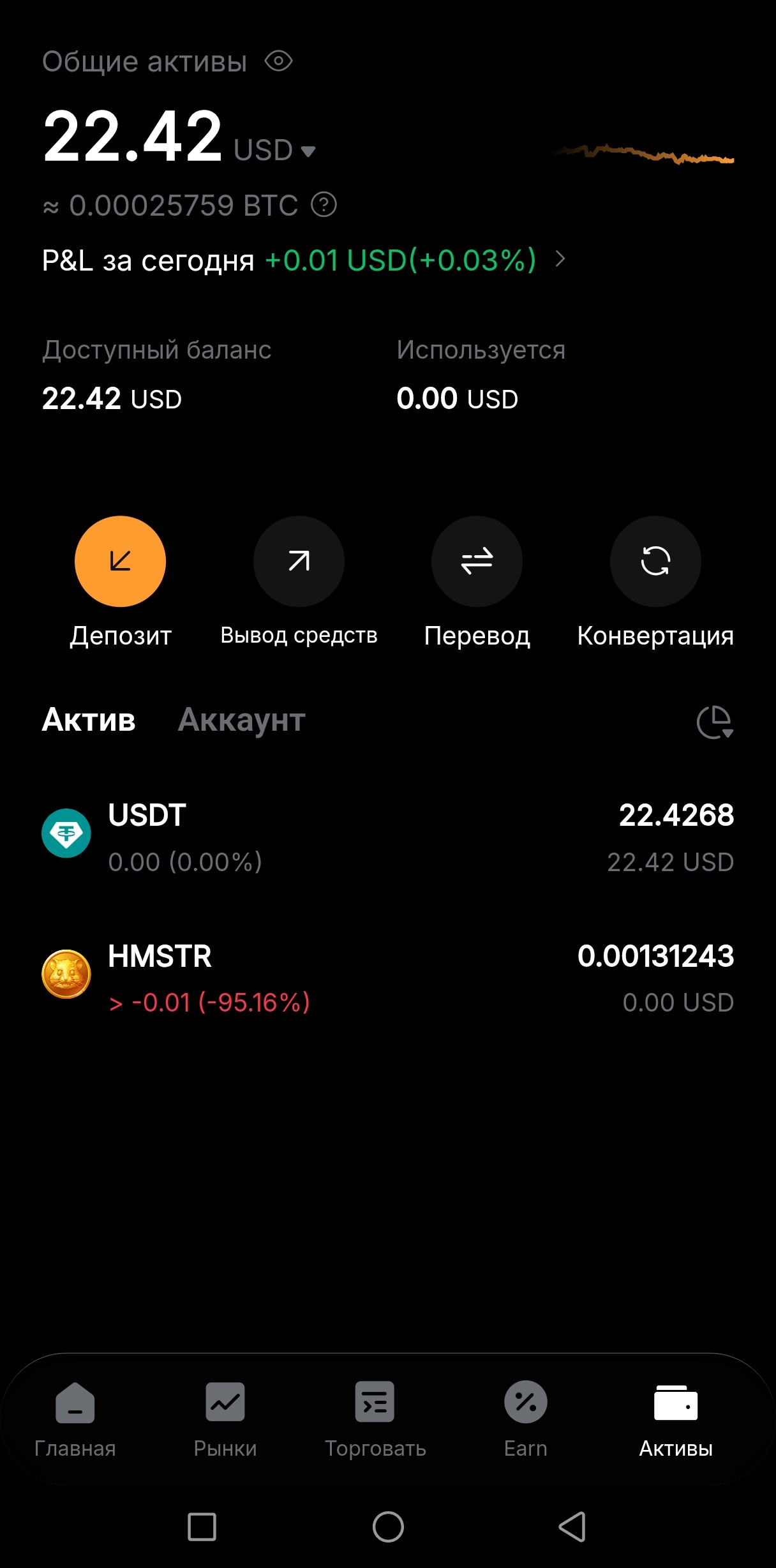Open the balance history mini chart
The height and width of the screenshot is (1568, 776).
point(645,154)
